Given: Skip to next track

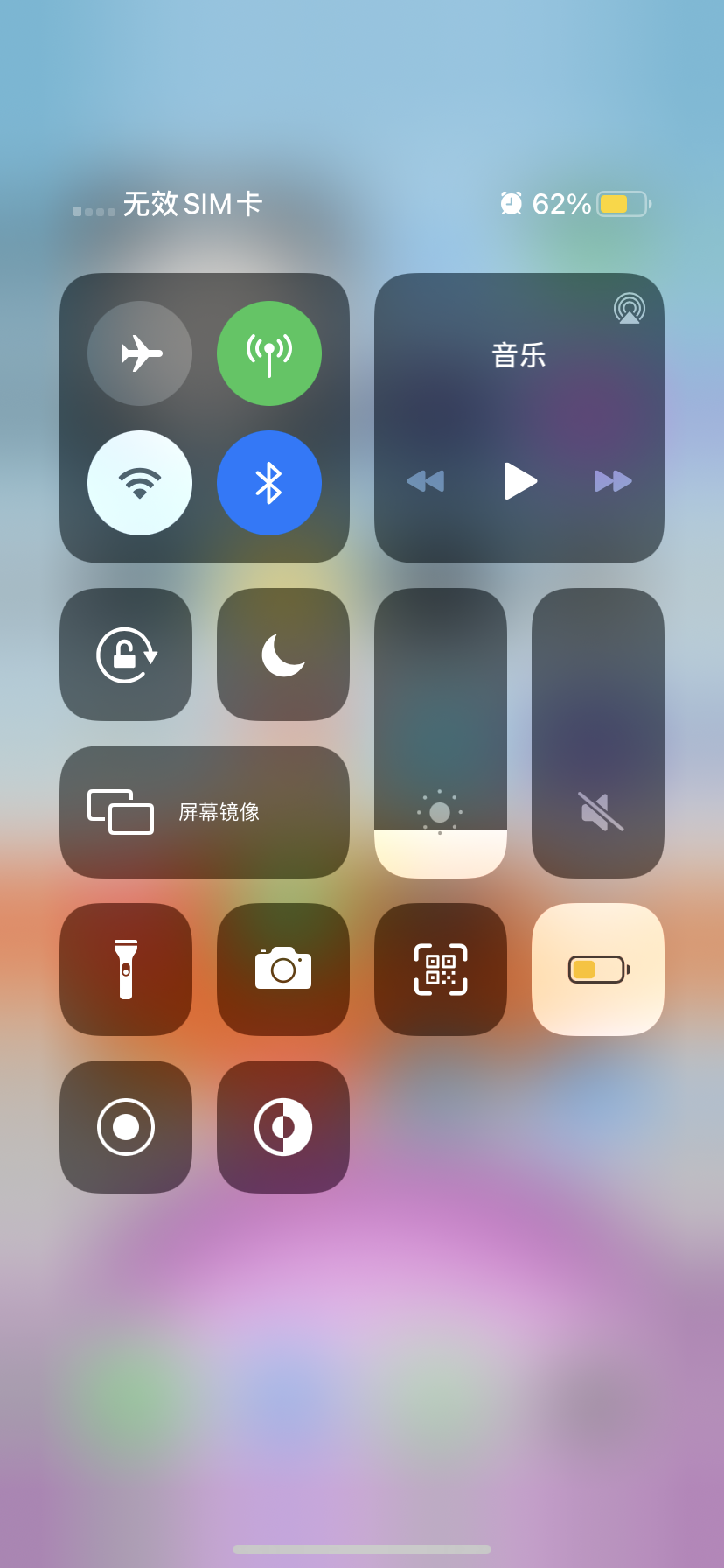Looking at the screenshot, I should (613, 480).
